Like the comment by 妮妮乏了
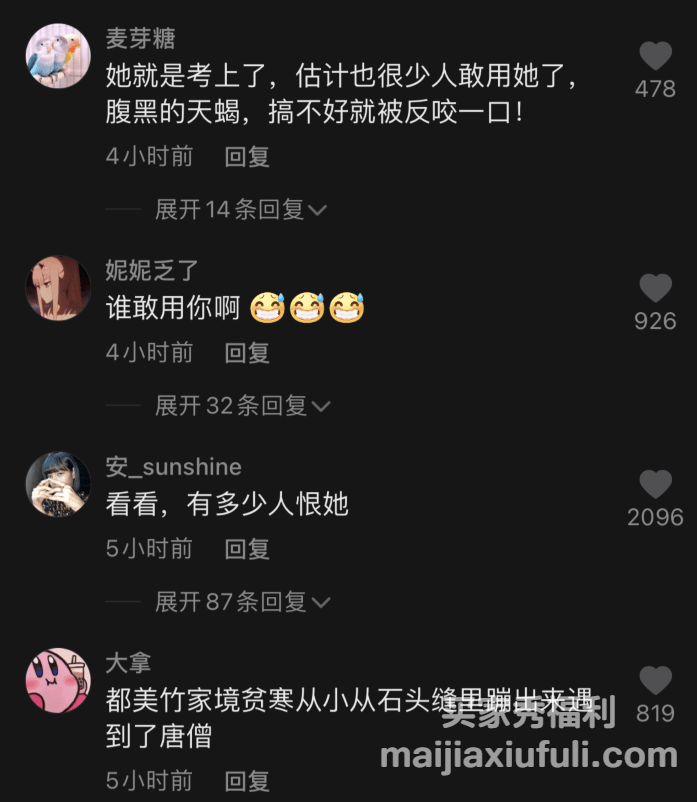 tap(655, 288)
